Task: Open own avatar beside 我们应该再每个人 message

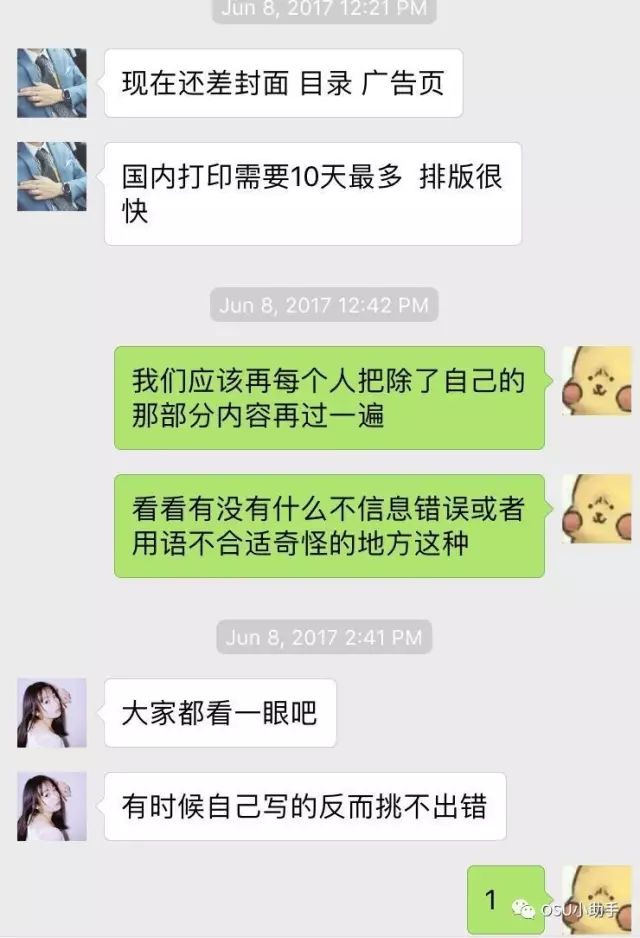Action: [x=597, y=381]
